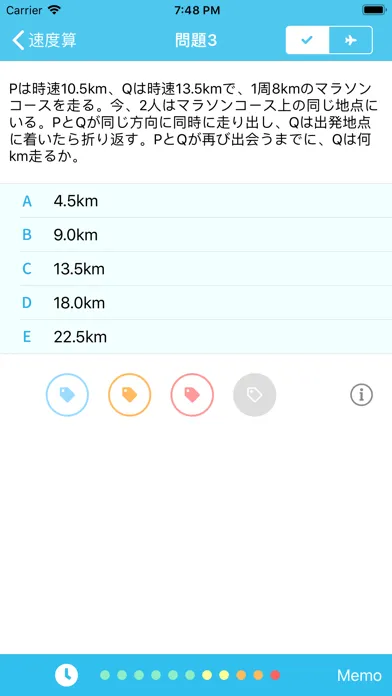Select answer D 18.0km
This screenshot has height=696, width=392.
[x=196, y=303]
